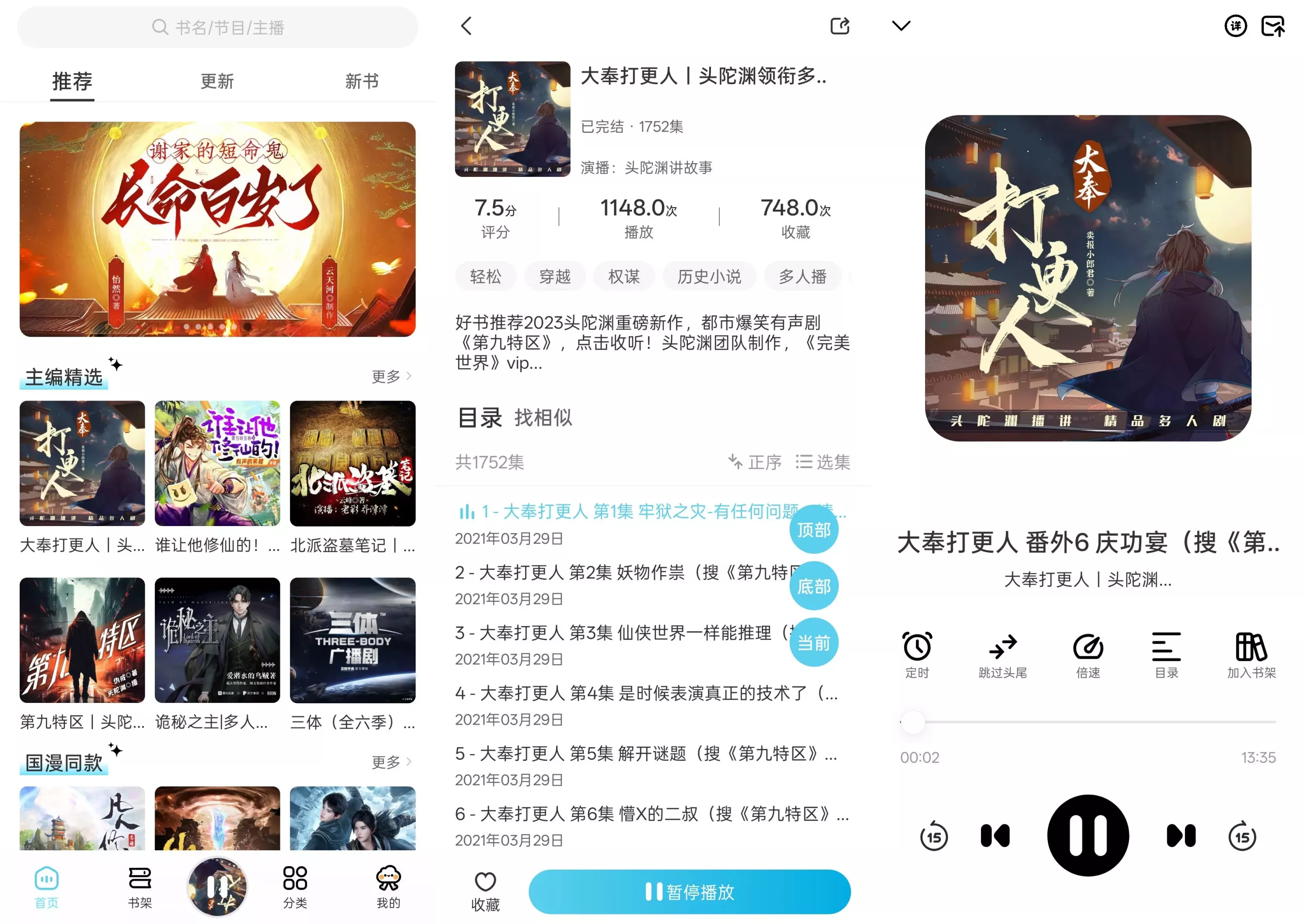Add book to favorites via 收藏 heart
Viewport: 1306px width, 924px height.
tap(485, 890)
